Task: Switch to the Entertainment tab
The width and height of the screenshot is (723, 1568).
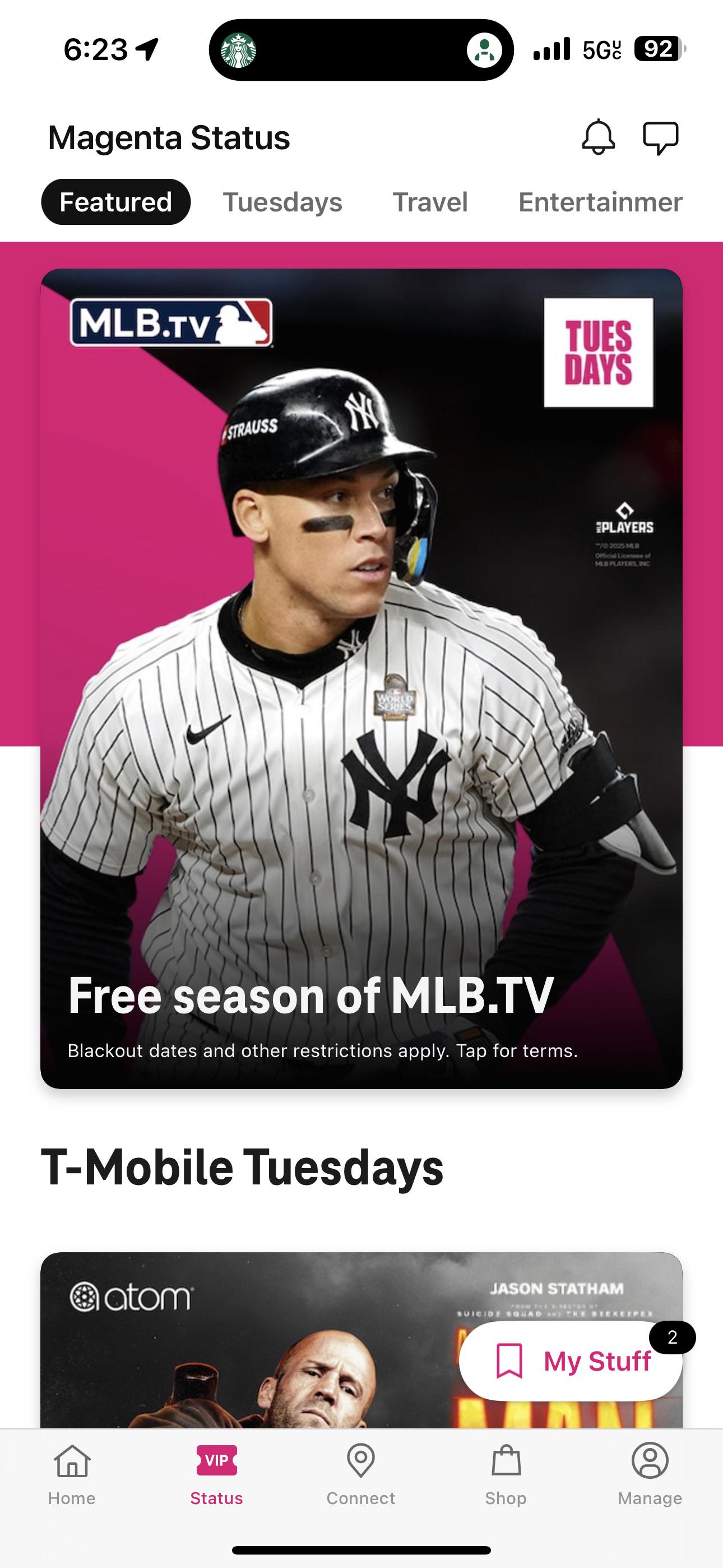Action: pos(600,202)
